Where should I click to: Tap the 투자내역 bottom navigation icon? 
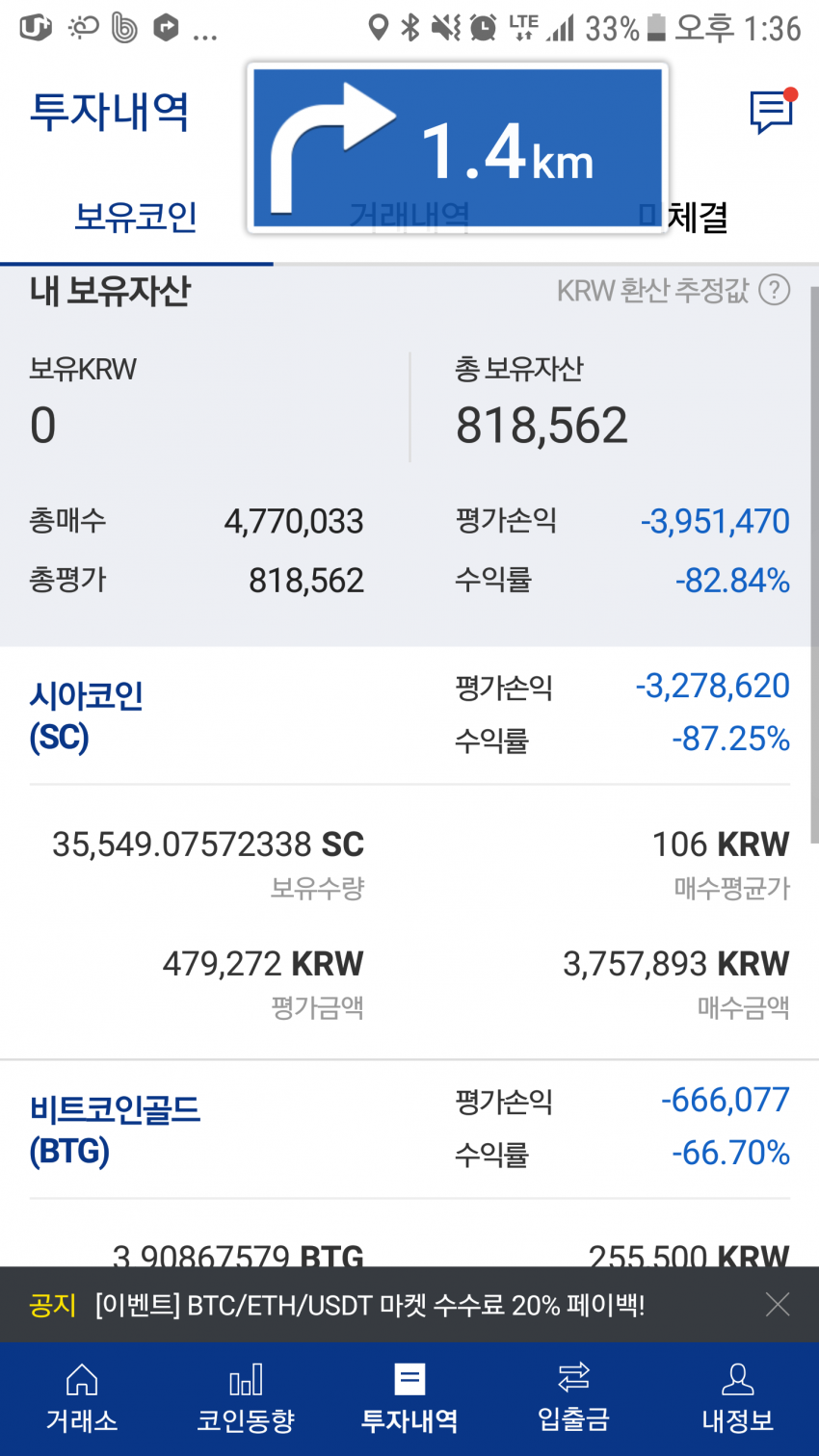coord(409,1396)
